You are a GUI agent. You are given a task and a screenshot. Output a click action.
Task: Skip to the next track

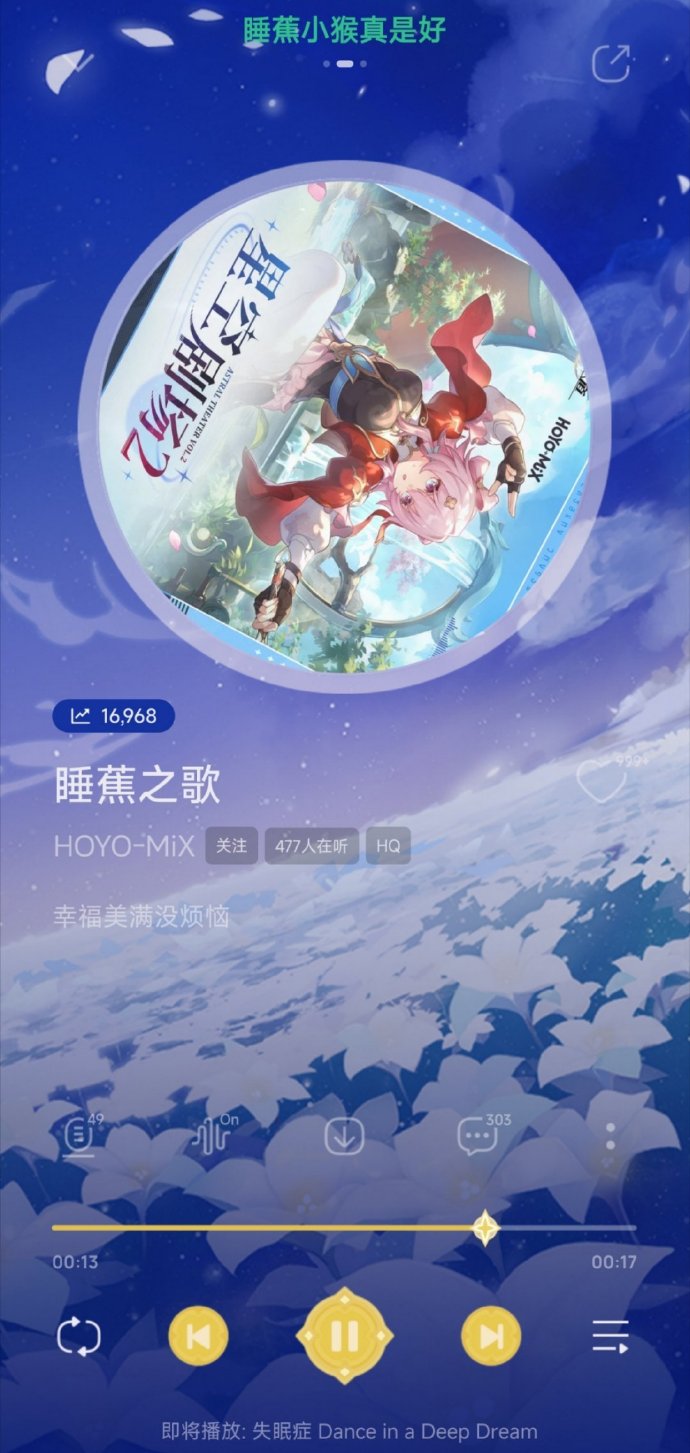pos(491,1336)
